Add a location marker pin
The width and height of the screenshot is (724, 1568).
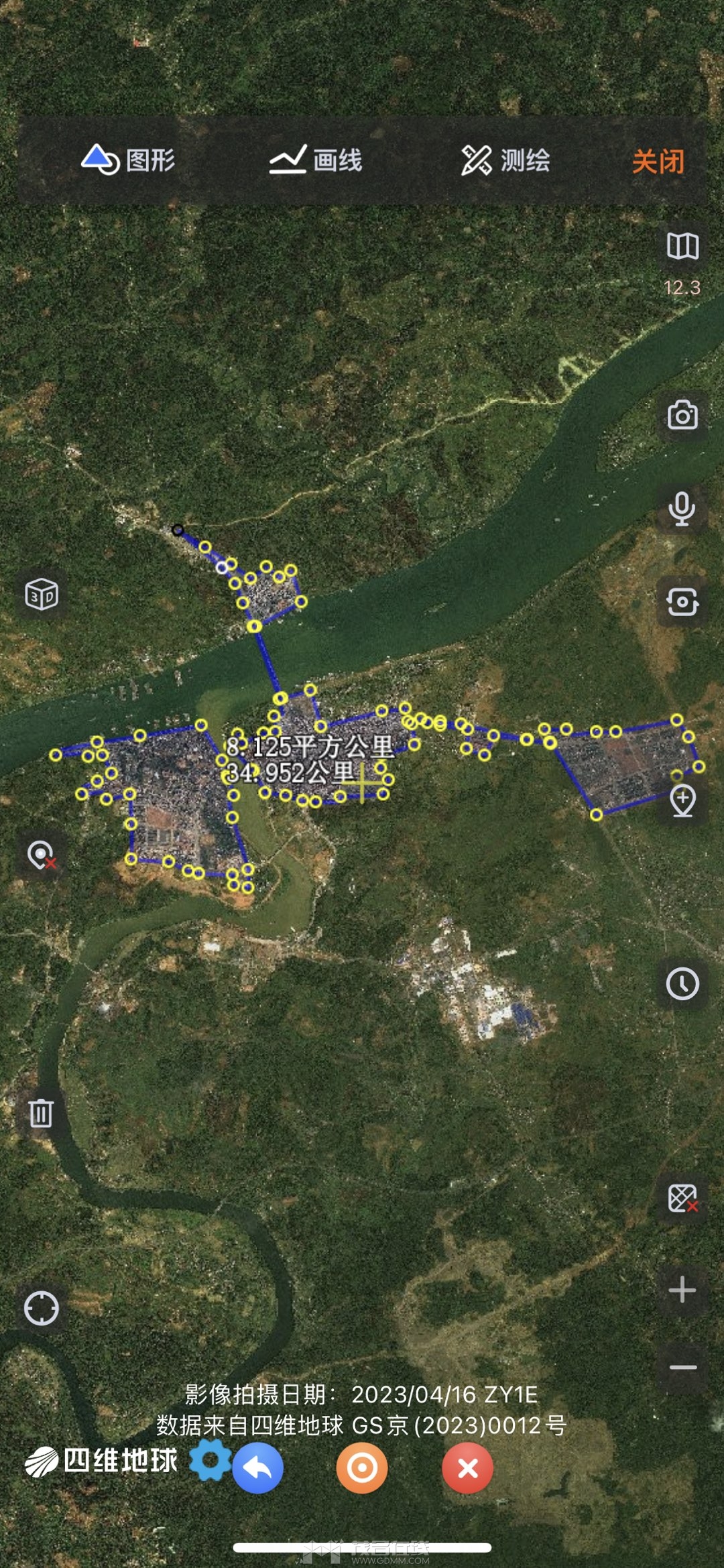(x=682, y=800)
